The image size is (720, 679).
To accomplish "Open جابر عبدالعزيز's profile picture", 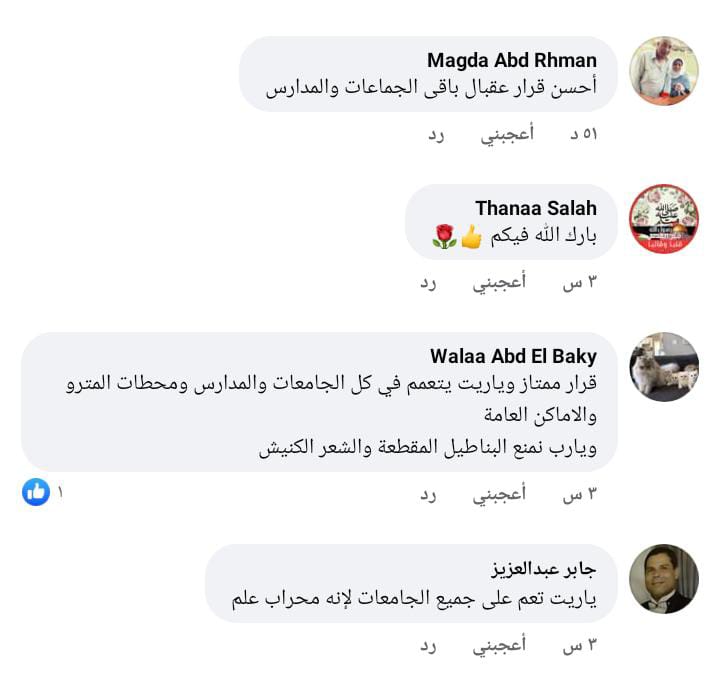I will click(663, 579).
